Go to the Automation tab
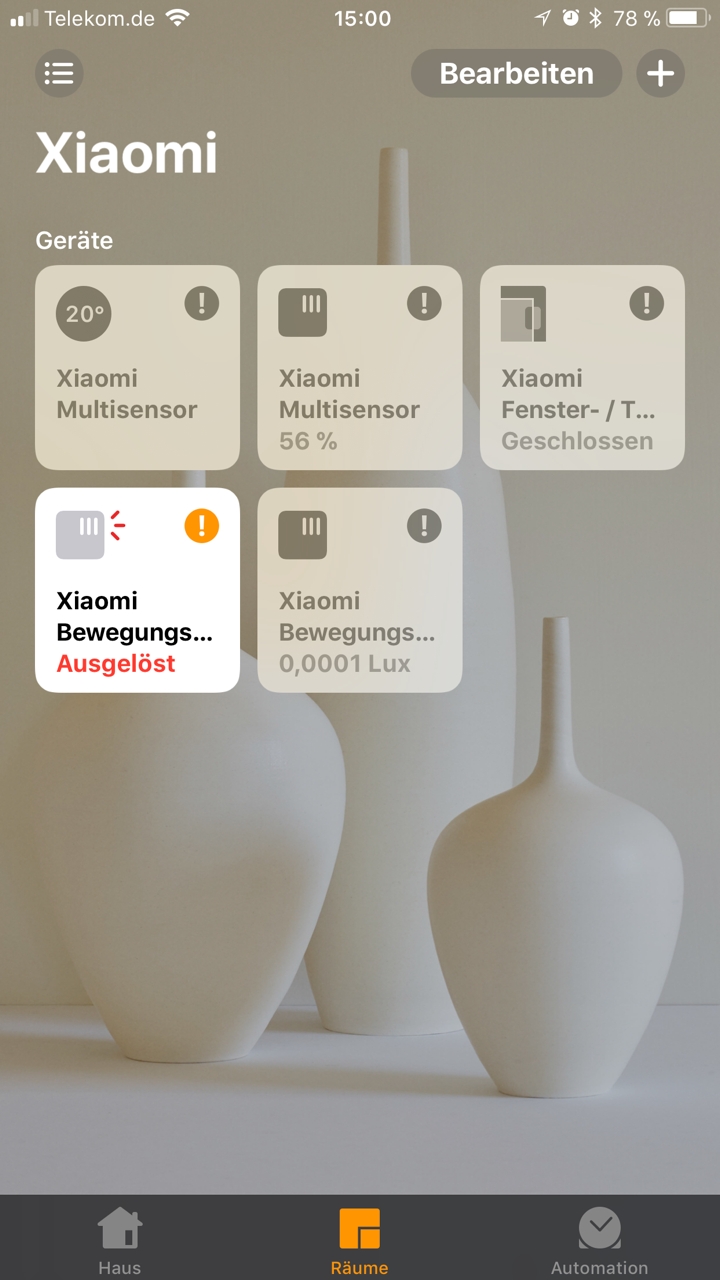 (x=599, y=1240)
